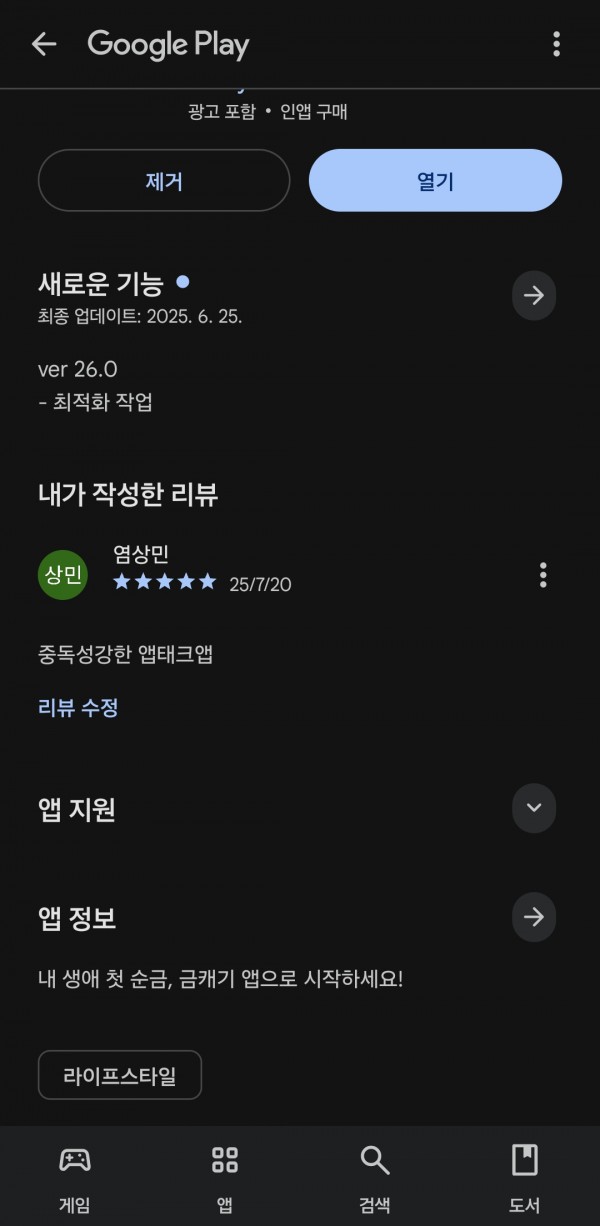Tap the 리뷰 수정 link
This screenshot has width=600, height=1226.
point(78,708)
